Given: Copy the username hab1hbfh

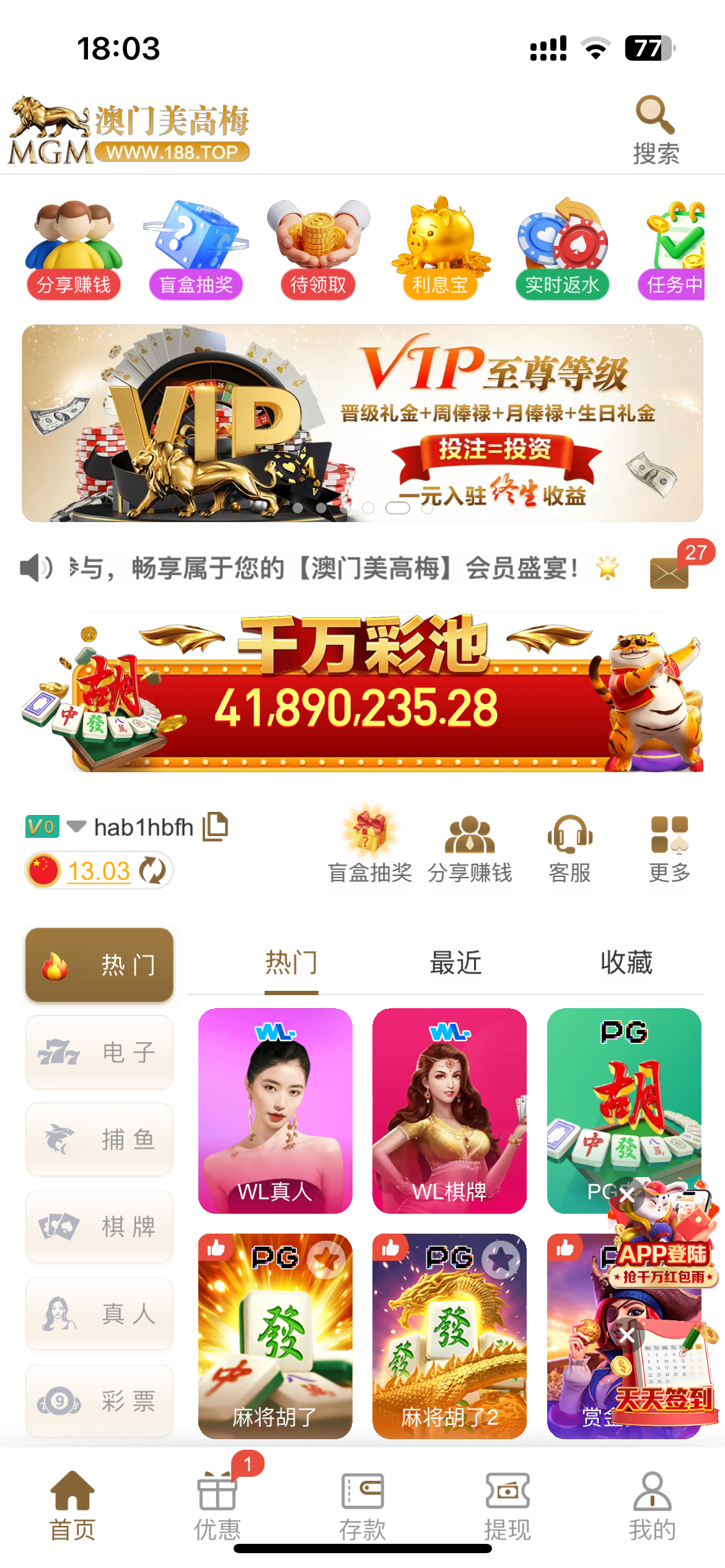Looking at the screenshot, I should point(216,827).
